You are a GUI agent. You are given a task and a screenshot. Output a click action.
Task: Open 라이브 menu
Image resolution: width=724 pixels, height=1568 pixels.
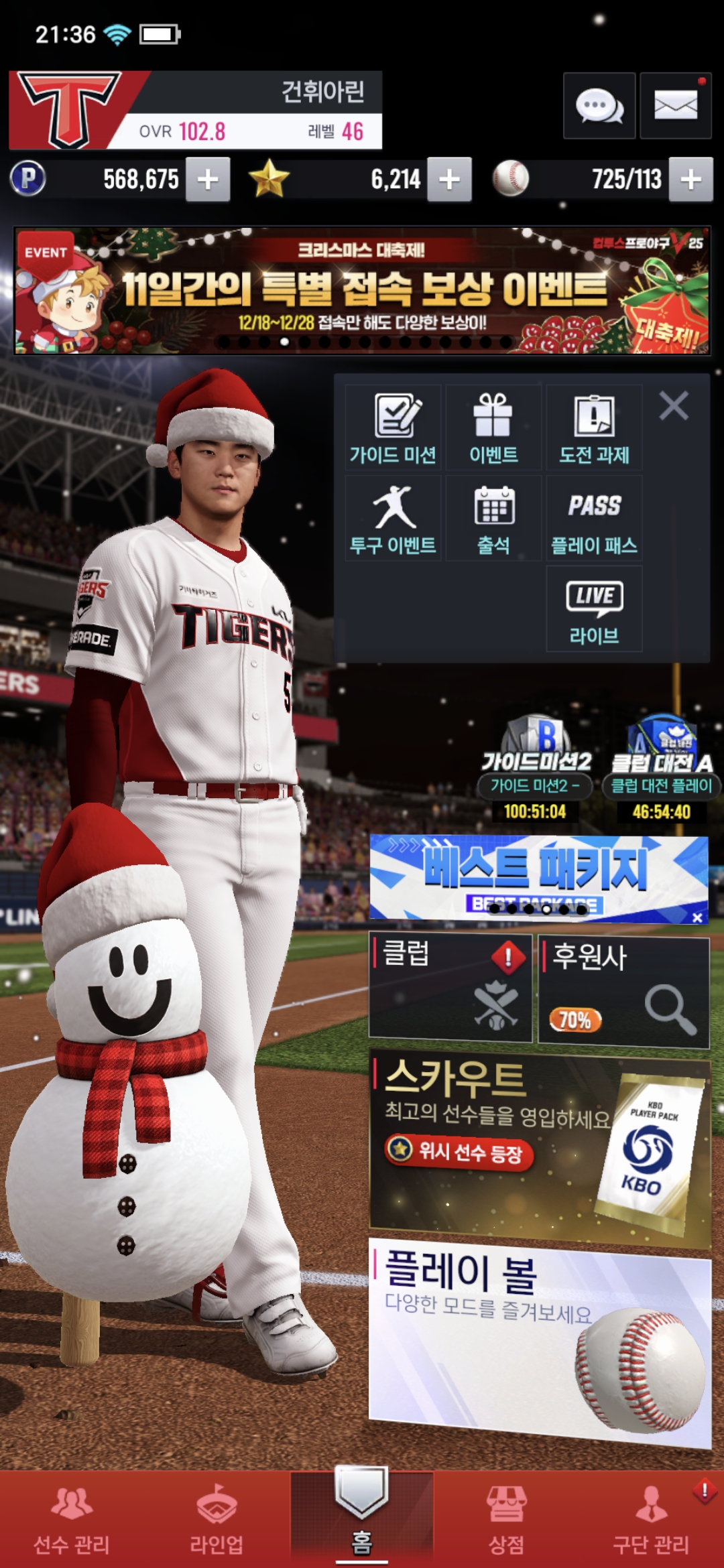[594, 608]
